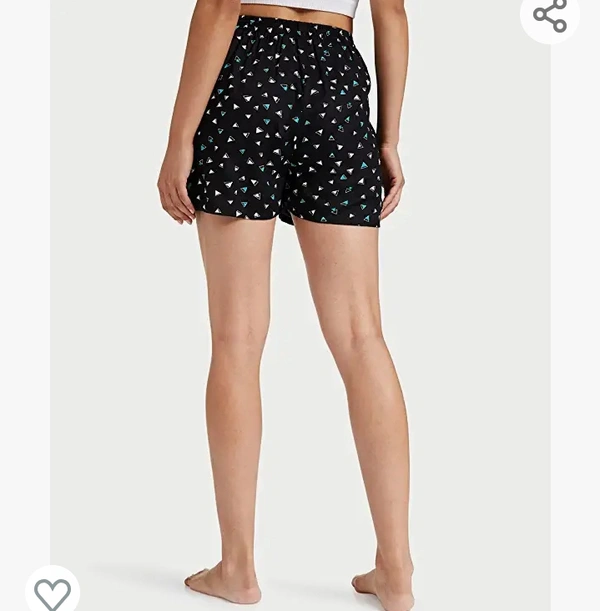Open the product photo in full view
The width and height of the screenshot is (600, 611).
click(x=300, y=300)
